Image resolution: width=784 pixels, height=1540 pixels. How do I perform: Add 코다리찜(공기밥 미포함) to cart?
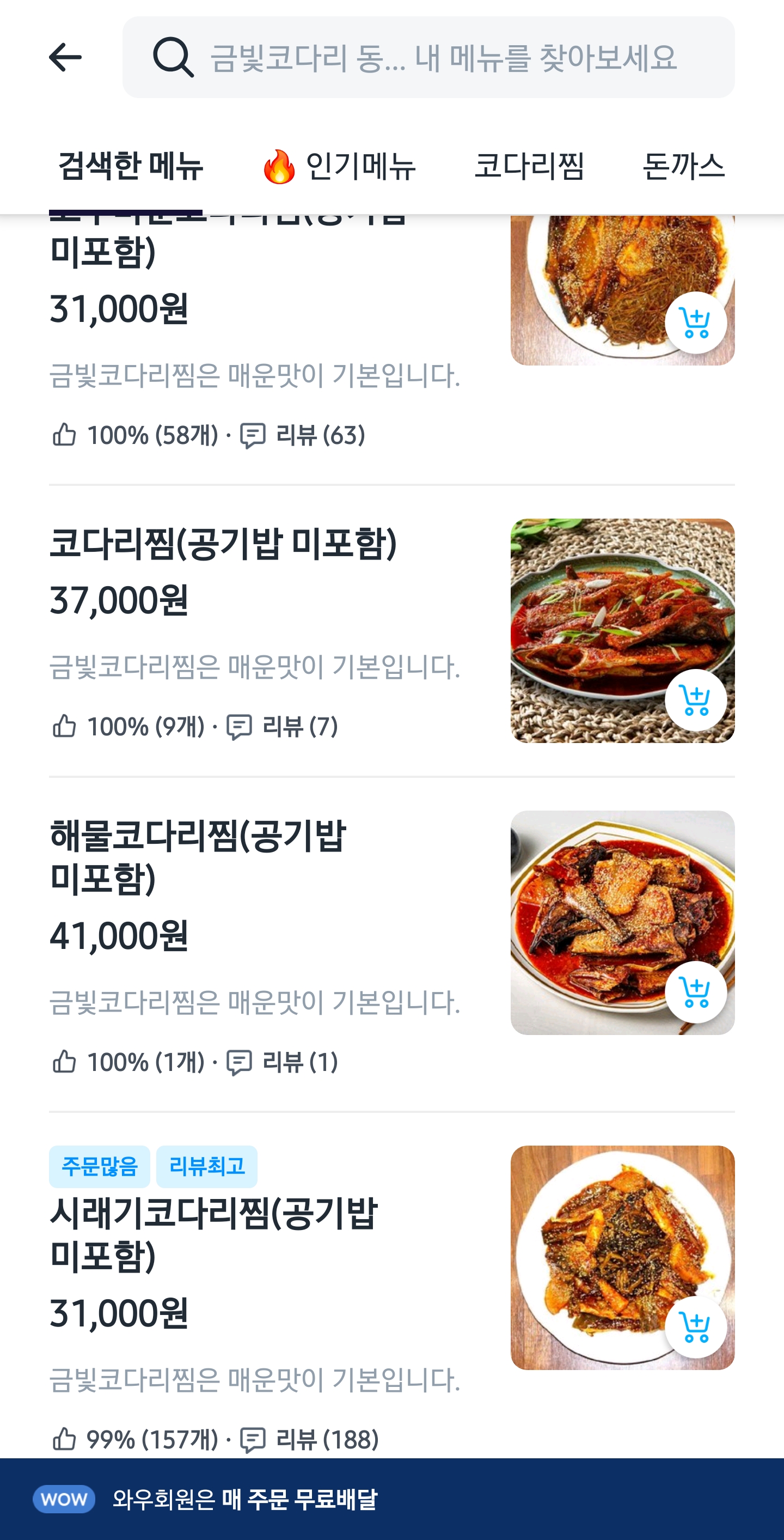tap(696, 700)
